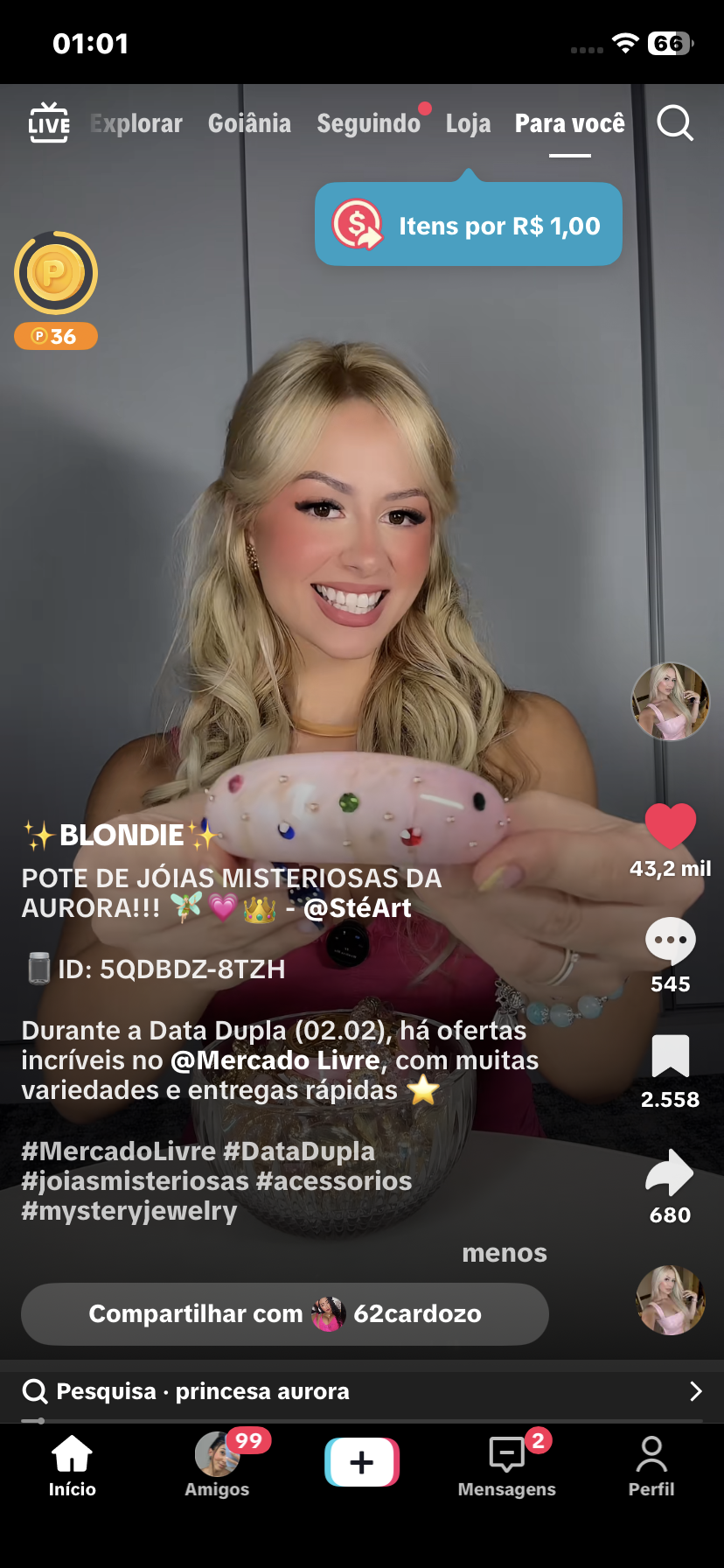This screenshot has height=1568, width=724.
Task: Open the hashtag #MercadoLivre
Action: coord(118,1151)
